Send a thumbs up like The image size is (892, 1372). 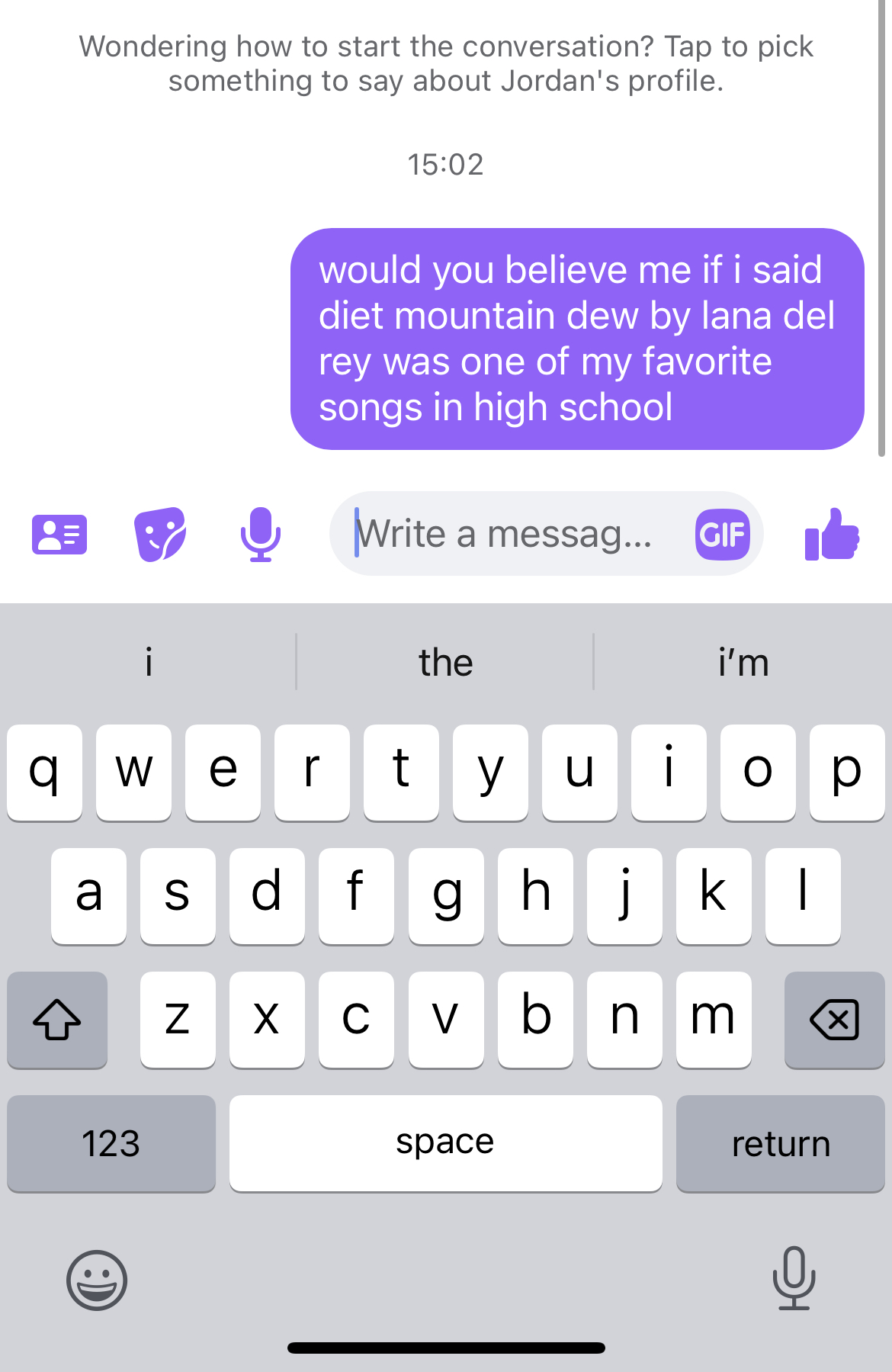click(832, 534)
